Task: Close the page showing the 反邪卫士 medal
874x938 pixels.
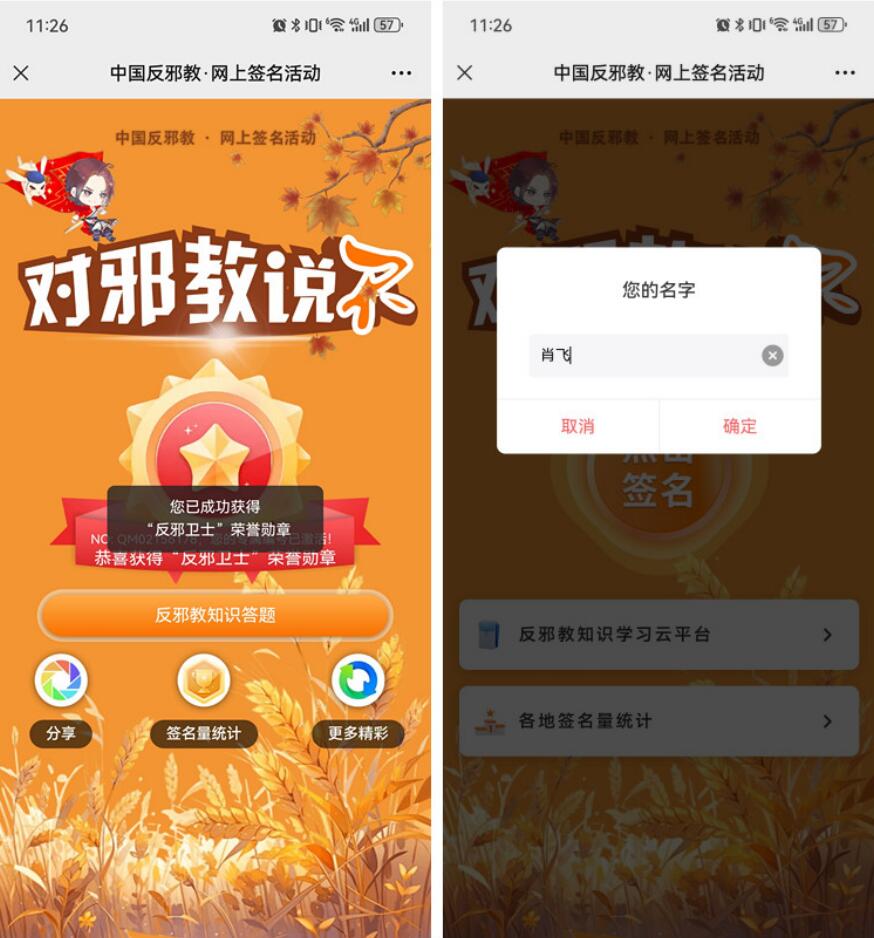Action: point(21,73)
